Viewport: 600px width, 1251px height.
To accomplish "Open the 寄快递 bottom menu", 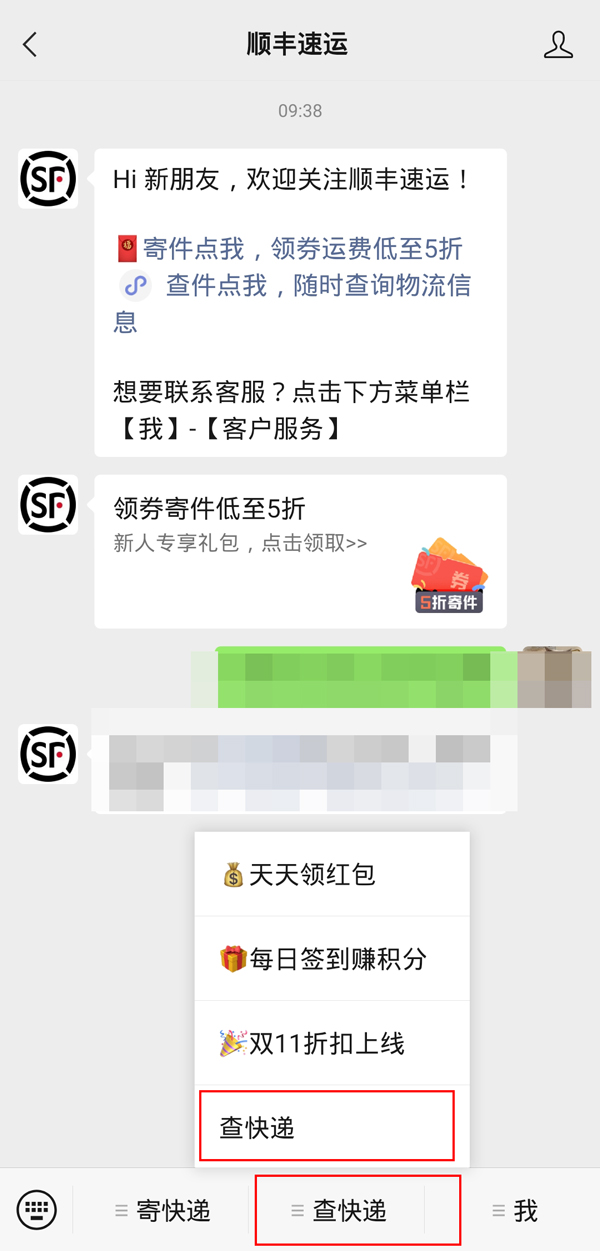I will 163,1211.
